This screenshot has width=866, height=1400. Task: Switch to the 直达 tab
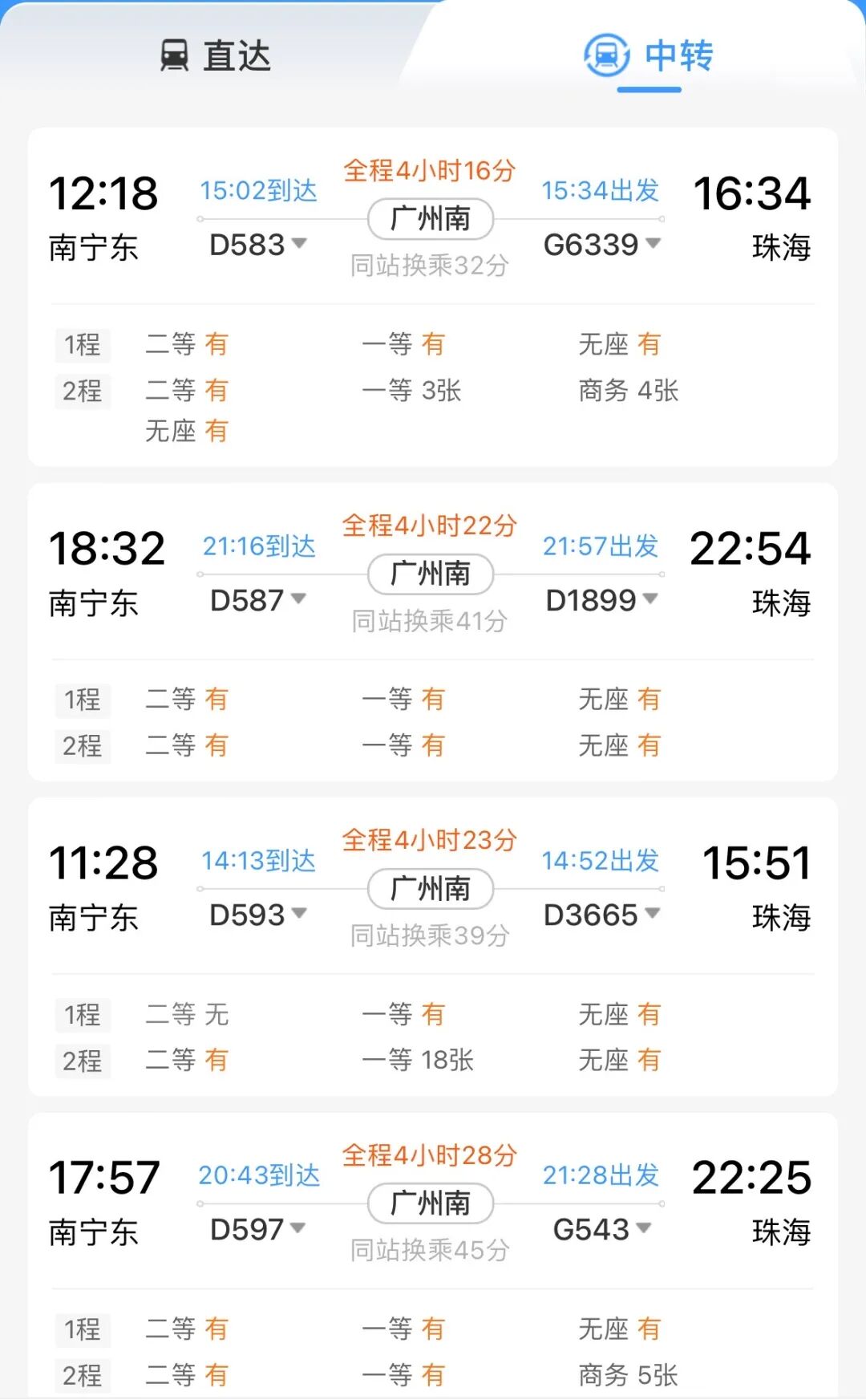[216, 56]
